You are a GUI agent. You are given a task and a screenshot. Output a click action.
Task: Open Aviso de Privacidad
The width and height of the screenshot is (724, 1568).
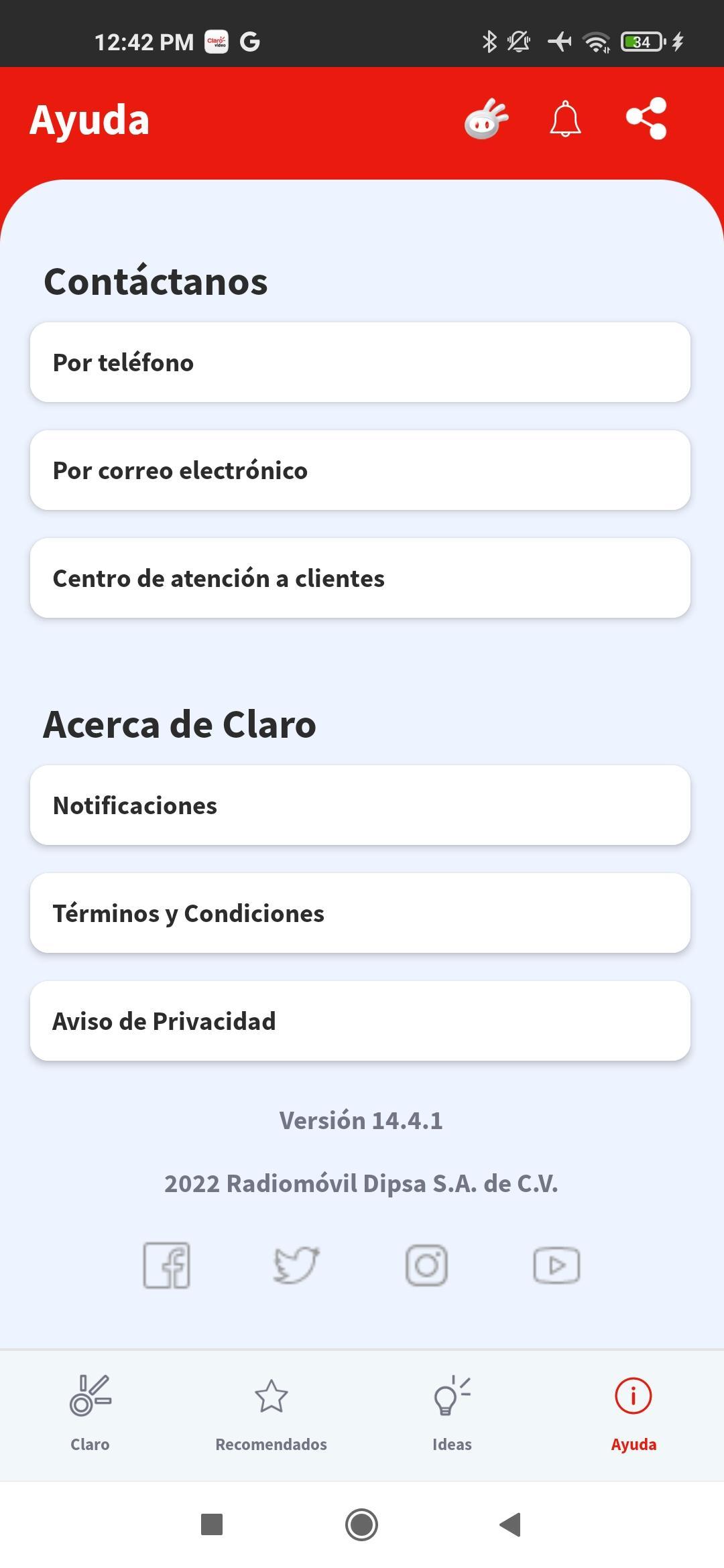pos(360,1021)
